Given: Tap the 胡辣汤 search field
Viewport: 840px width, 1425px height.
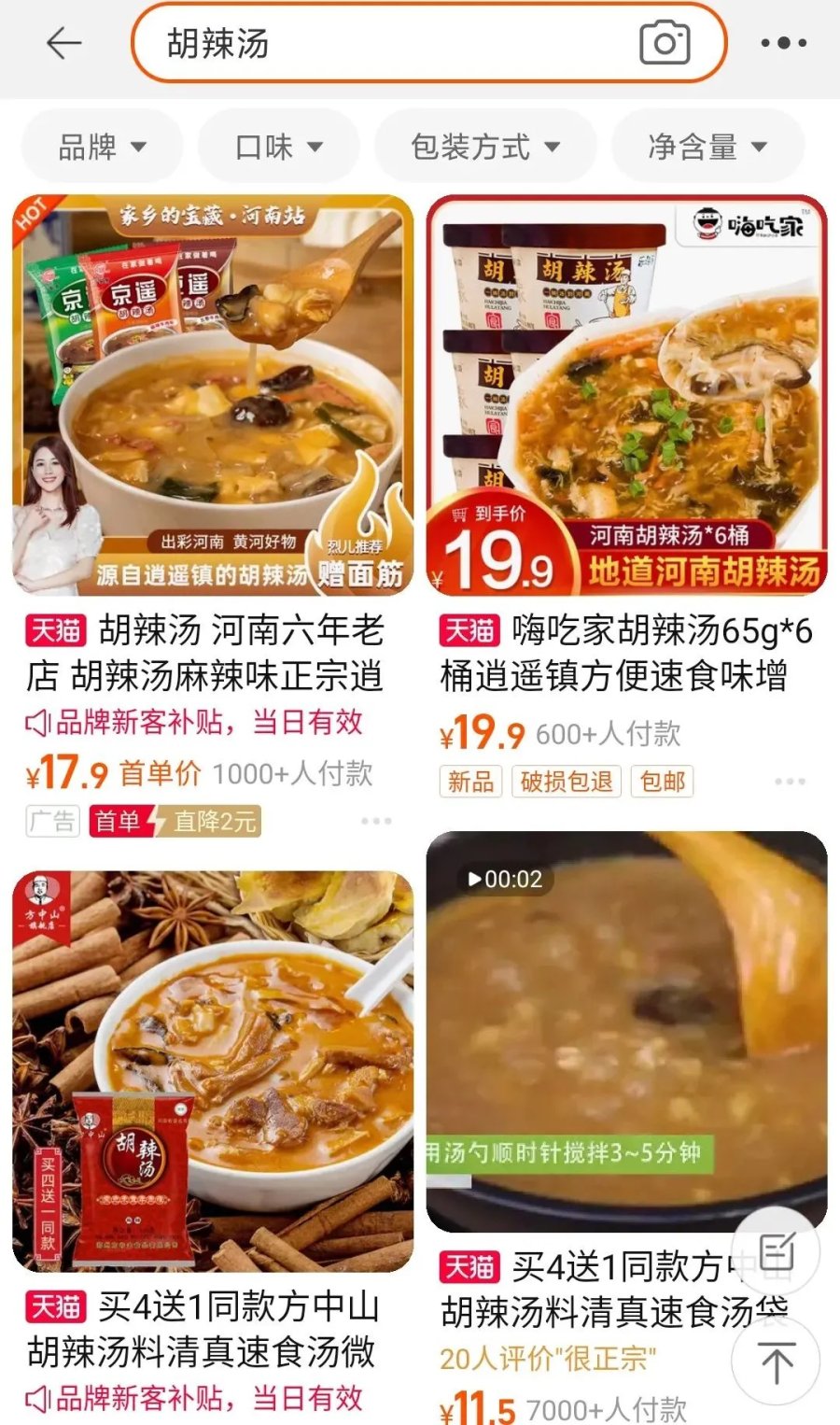Looking at the screenshot, I should click(x=373, y=43).
